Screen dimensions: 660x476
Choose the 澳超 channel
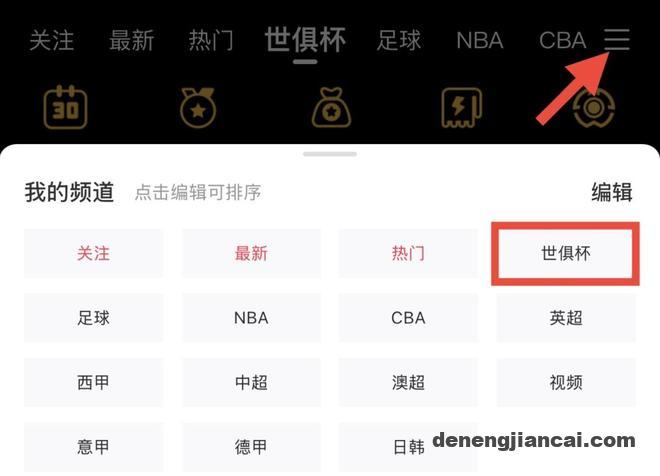(x=408, y=382)
